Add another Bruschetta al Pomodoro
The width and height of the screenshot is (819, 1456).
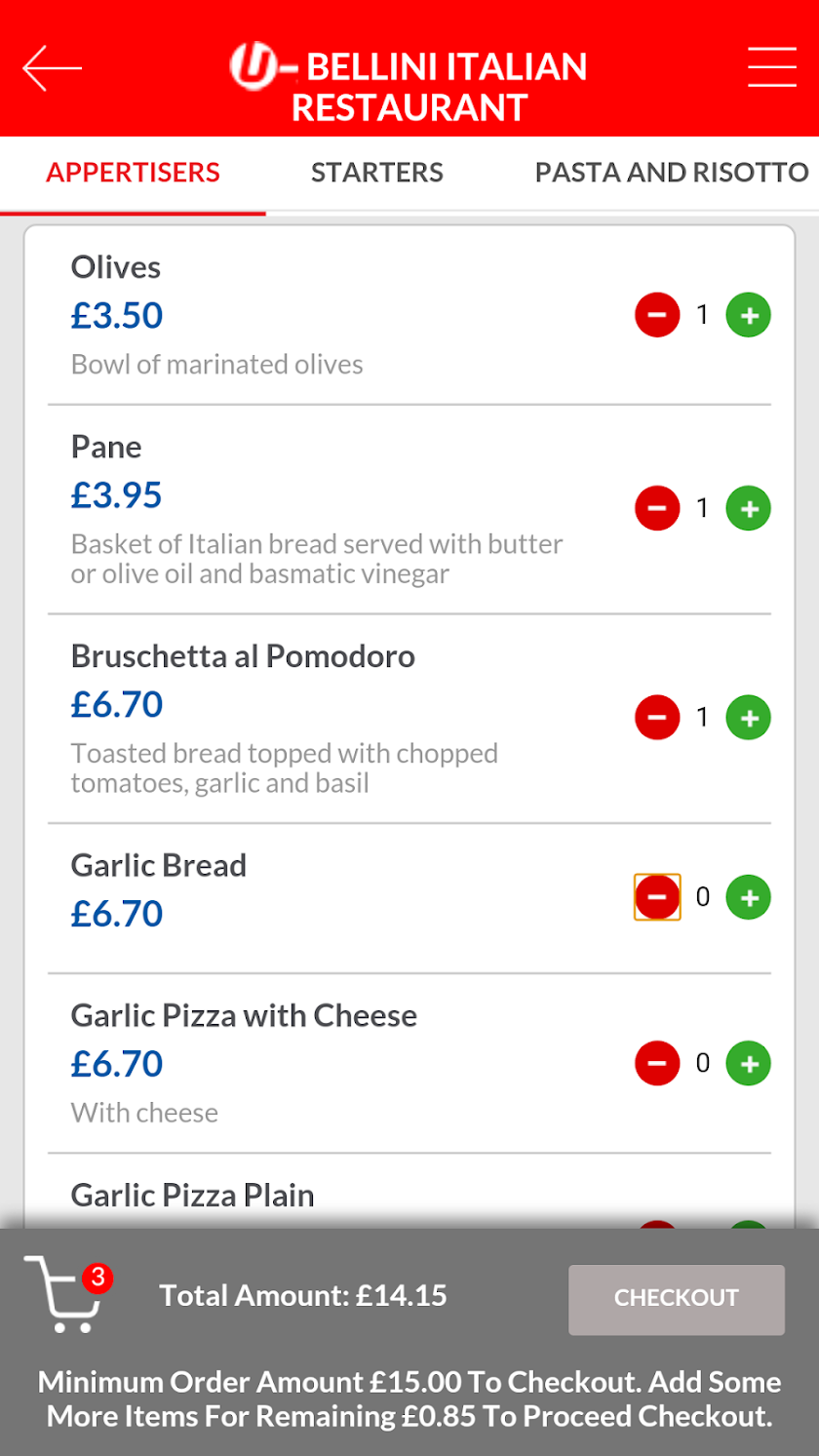[x=748, y=718]
